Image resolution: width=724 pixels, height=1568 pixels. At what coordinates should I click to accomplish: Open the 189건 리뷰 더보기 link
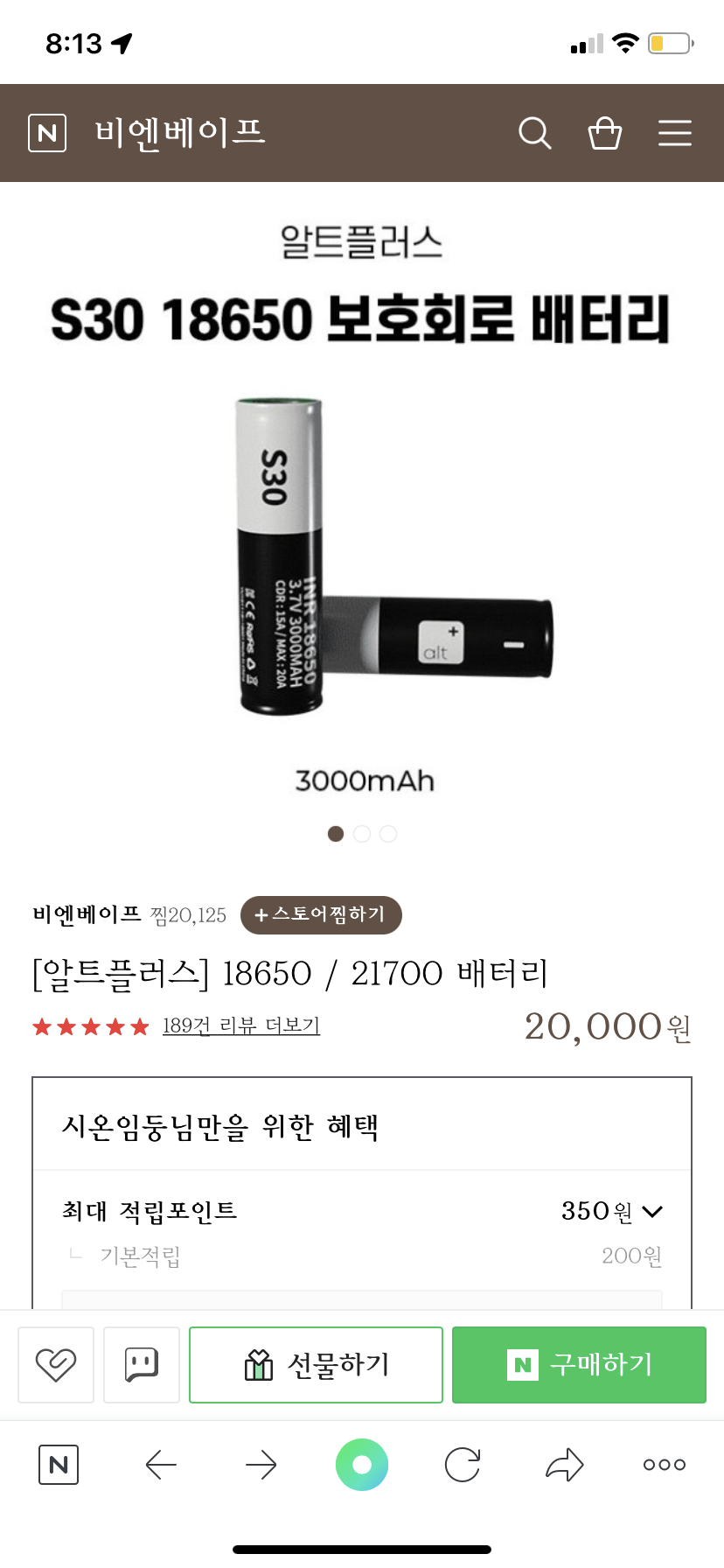[240, 1025]
